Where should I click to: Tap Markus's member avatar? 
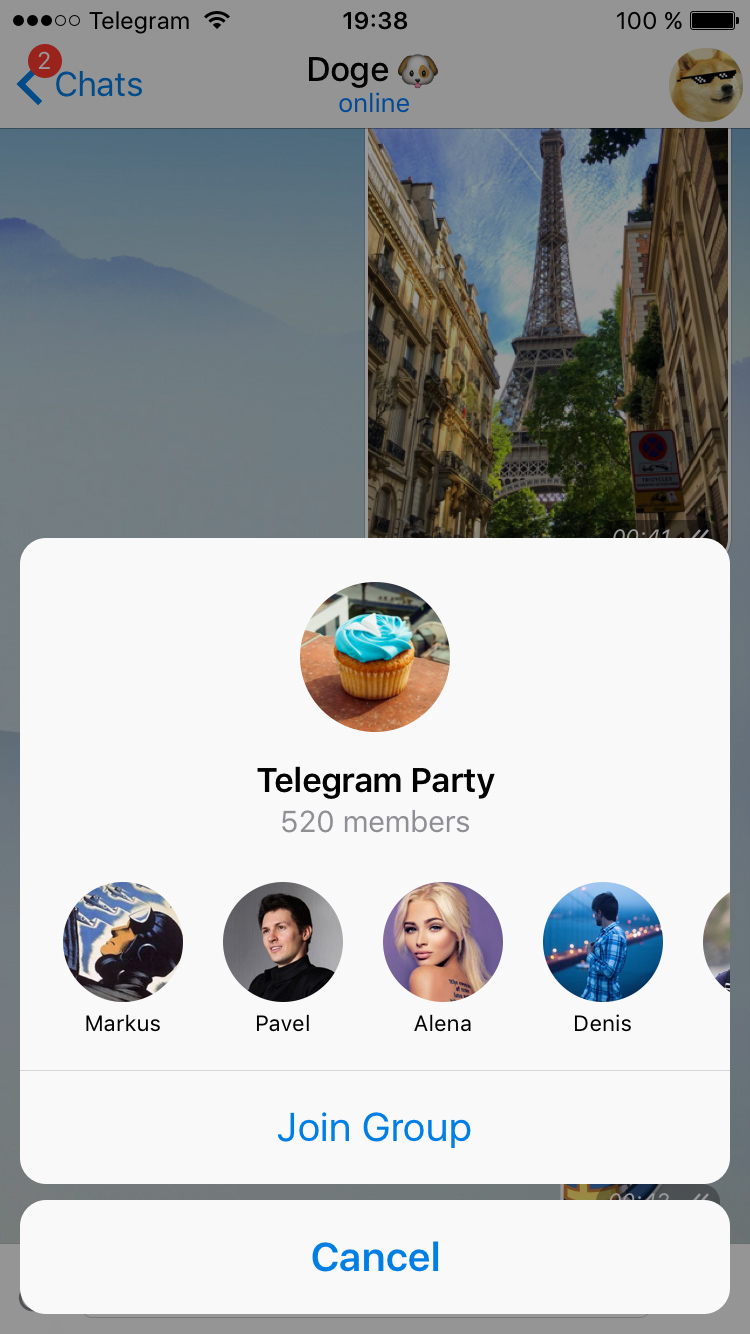coord(123,942)
